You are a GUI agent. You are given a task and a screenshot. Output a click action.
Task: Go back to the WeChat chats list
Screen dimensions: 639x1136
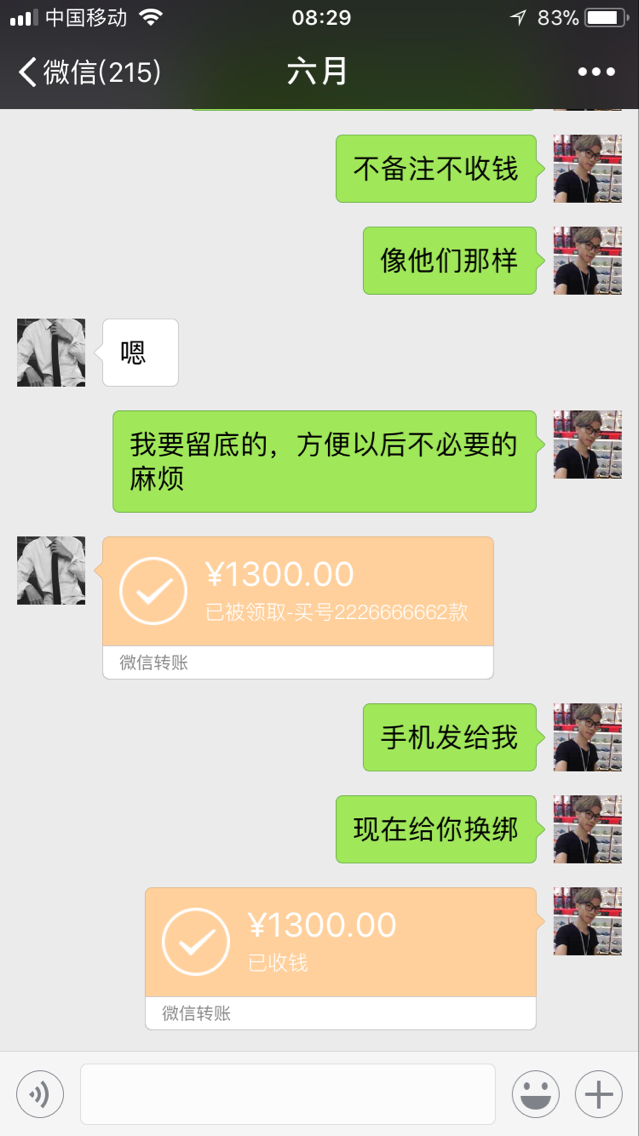(88, 72)
